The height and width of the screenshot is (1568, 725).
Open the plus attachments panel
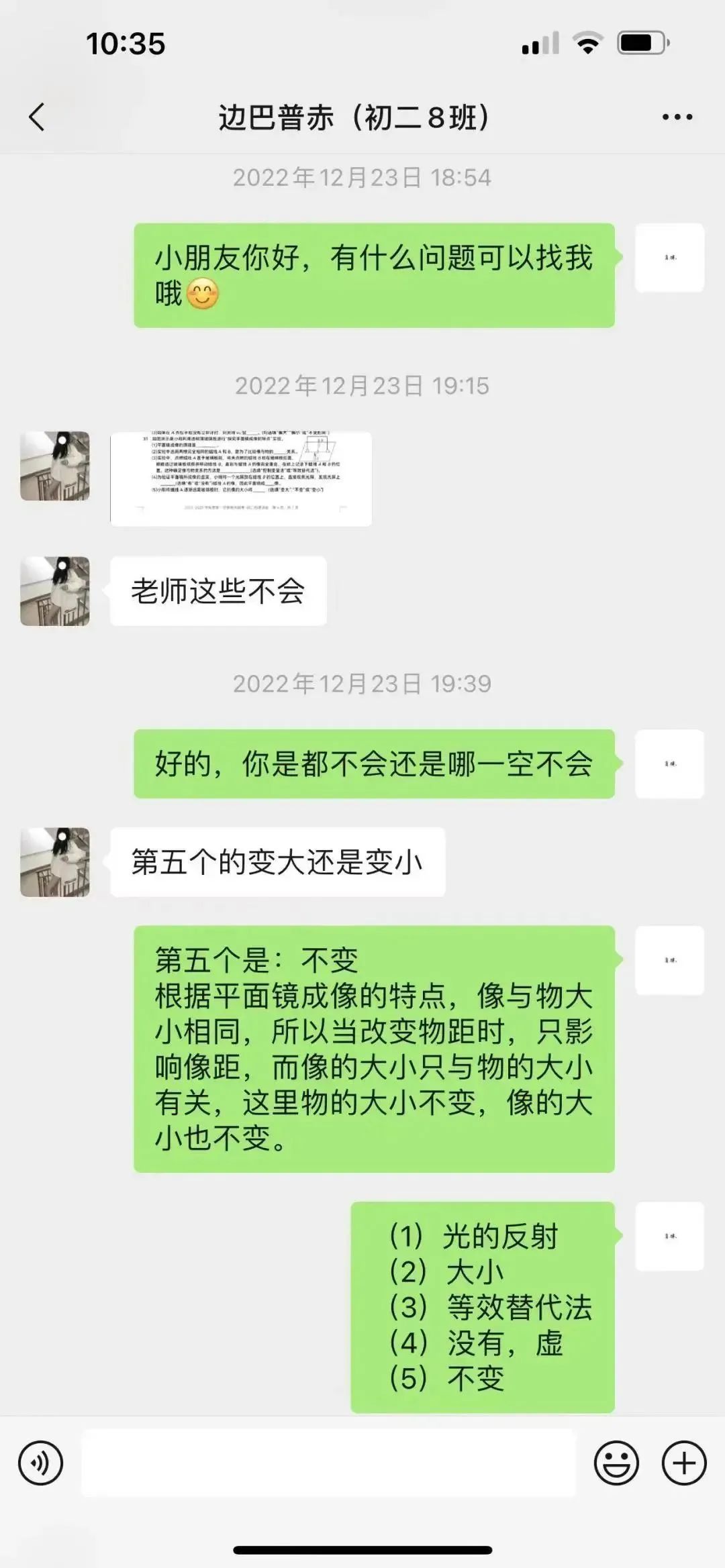684,1463
